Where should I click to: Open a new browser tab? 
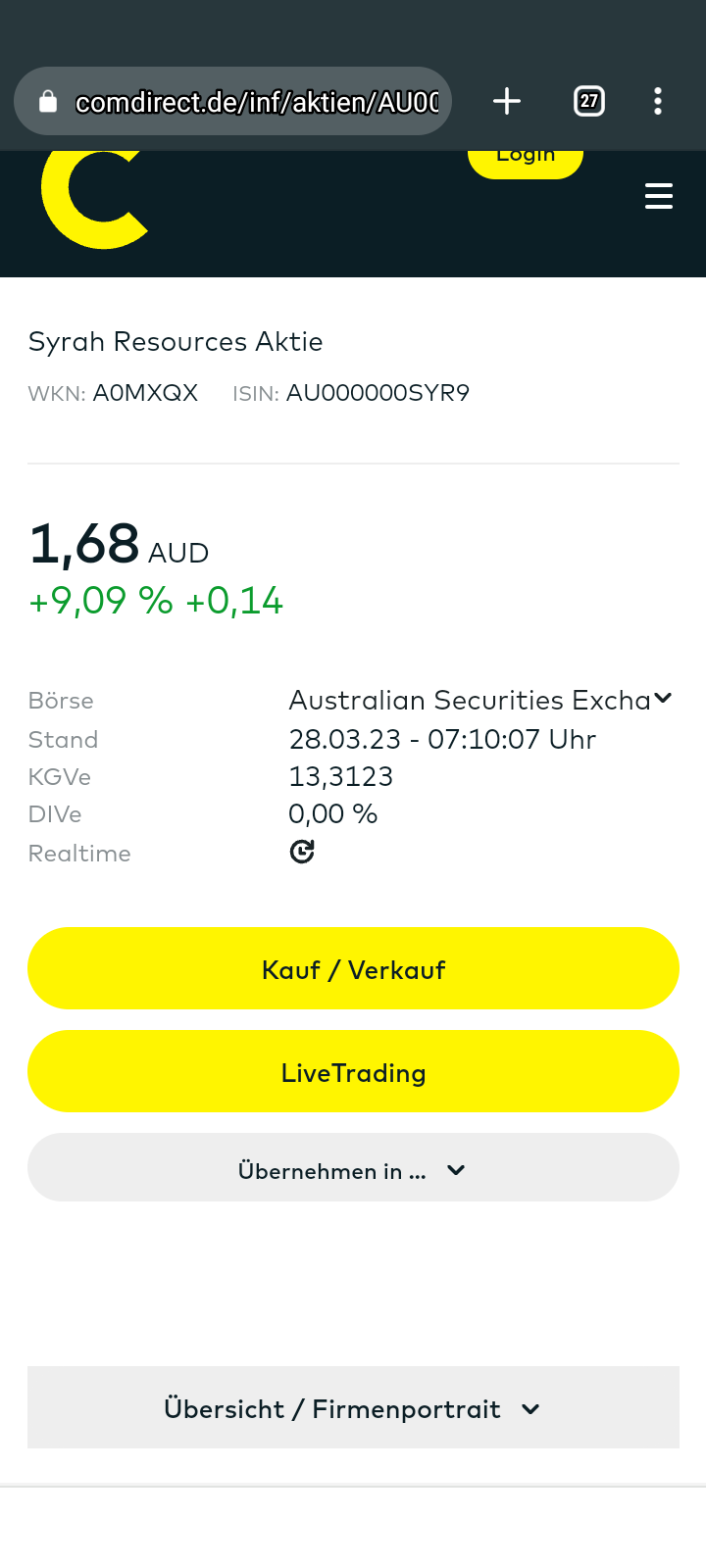click(507, 101)
